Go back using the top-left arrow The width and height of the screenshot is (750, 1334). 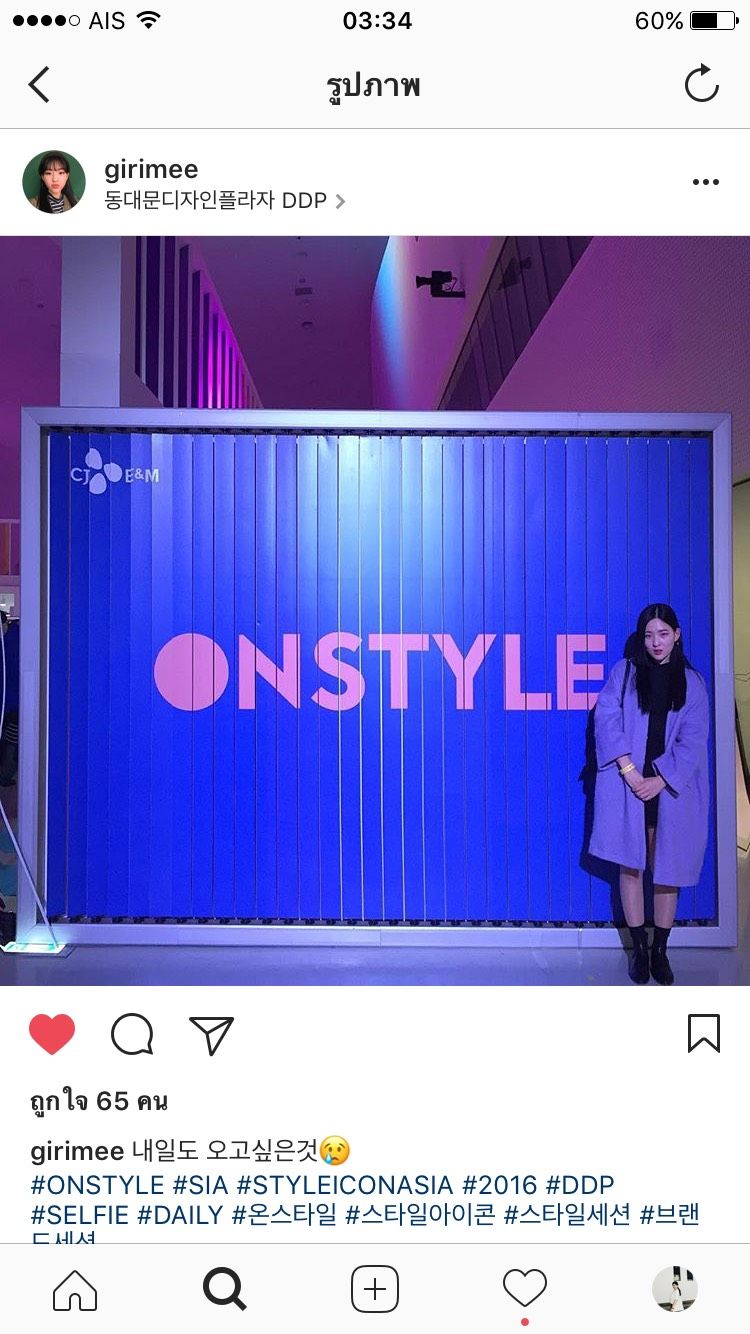coord(39,85)
